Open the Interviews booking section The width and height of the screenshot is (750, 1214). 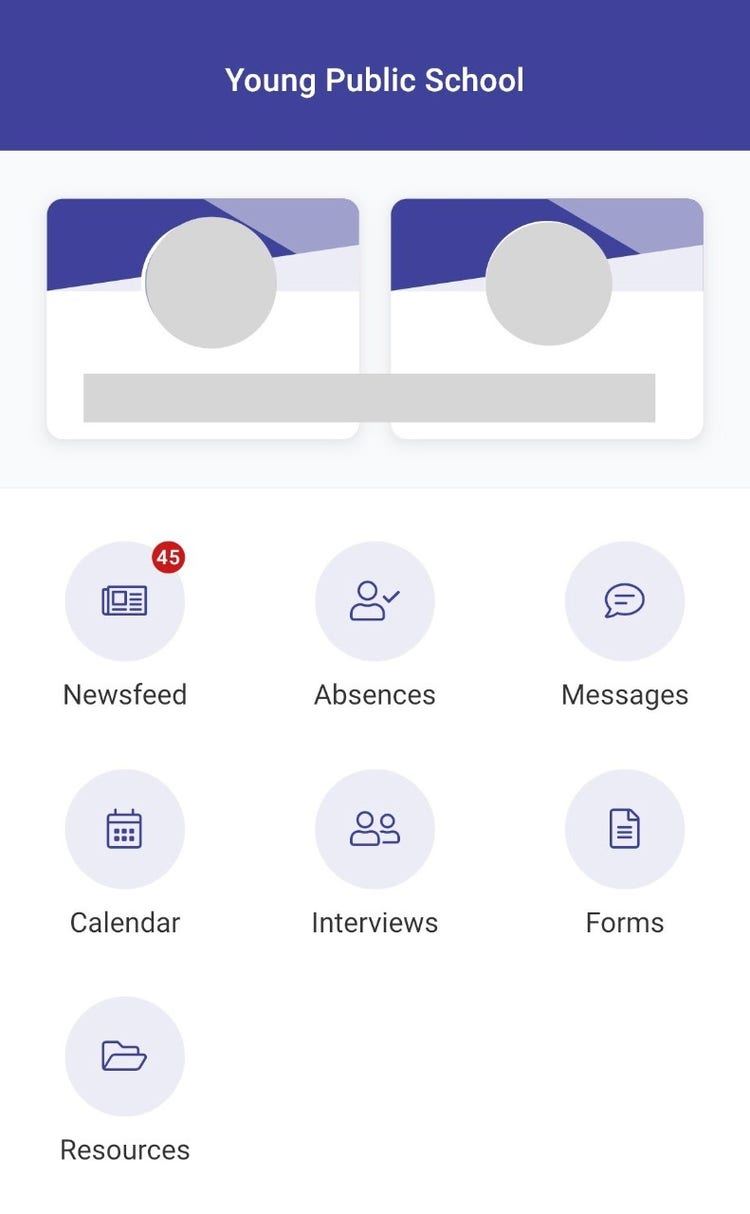click(375, 829)
